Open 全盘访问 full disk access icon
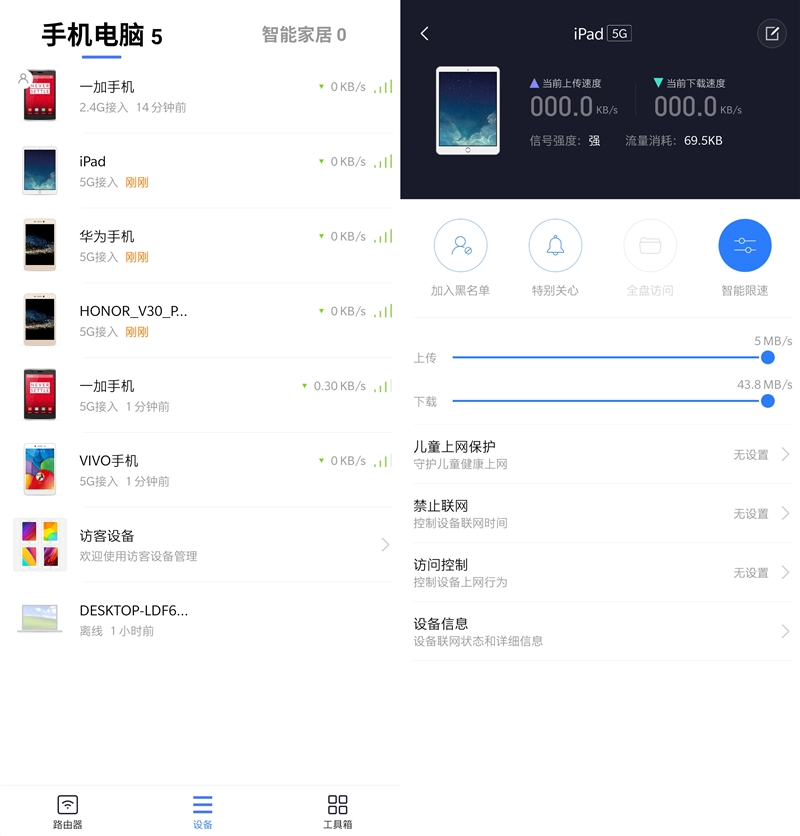 (x=650, y=245)
